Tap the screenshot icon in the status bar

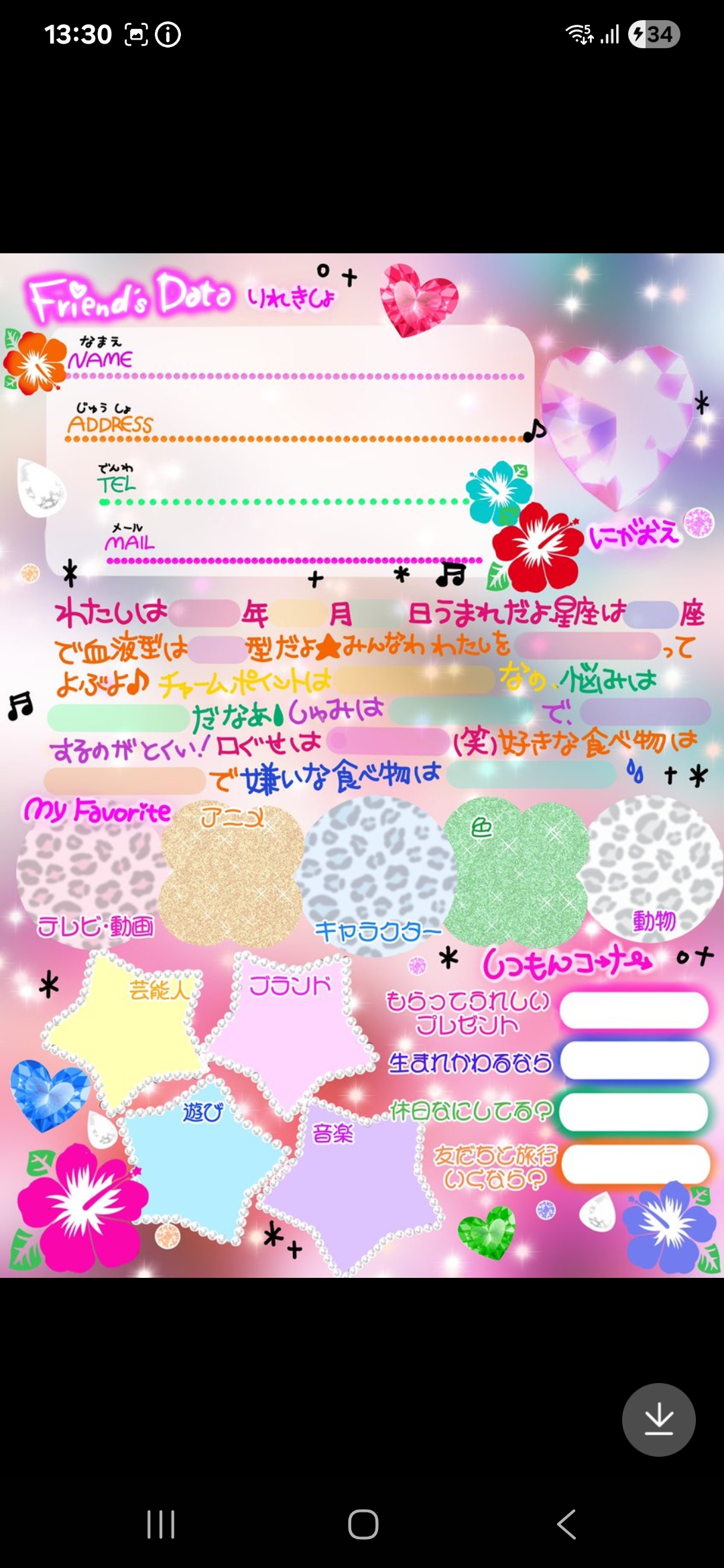click(x=135, y=34)
